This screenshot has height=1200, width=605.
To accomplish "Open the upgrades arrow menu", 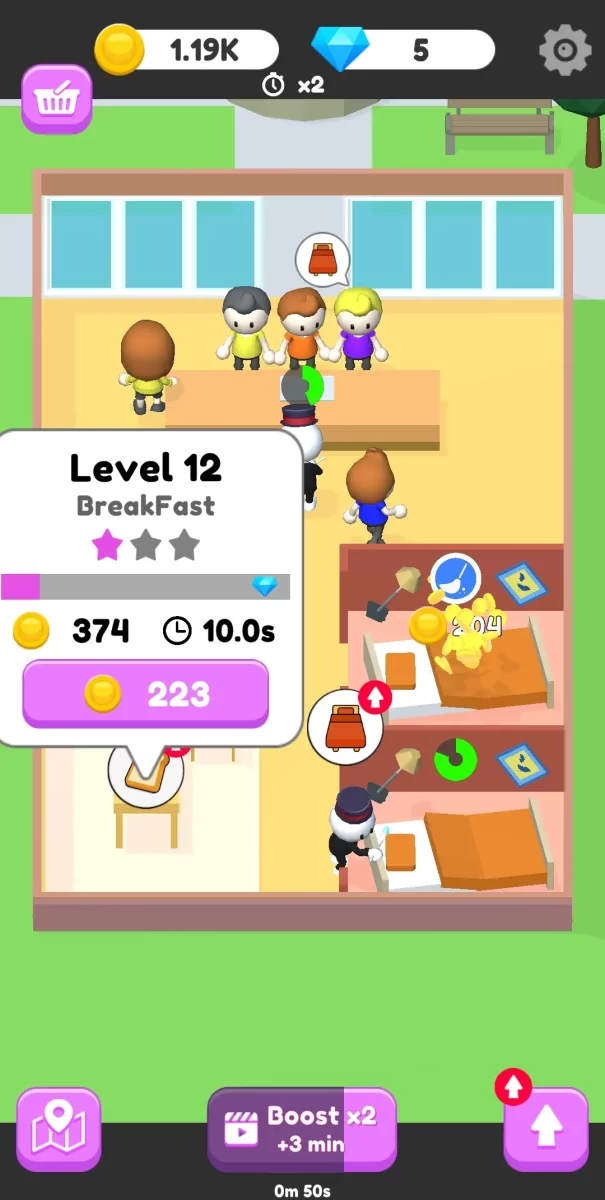I will pyautogui.click(x=546, y=1129).
